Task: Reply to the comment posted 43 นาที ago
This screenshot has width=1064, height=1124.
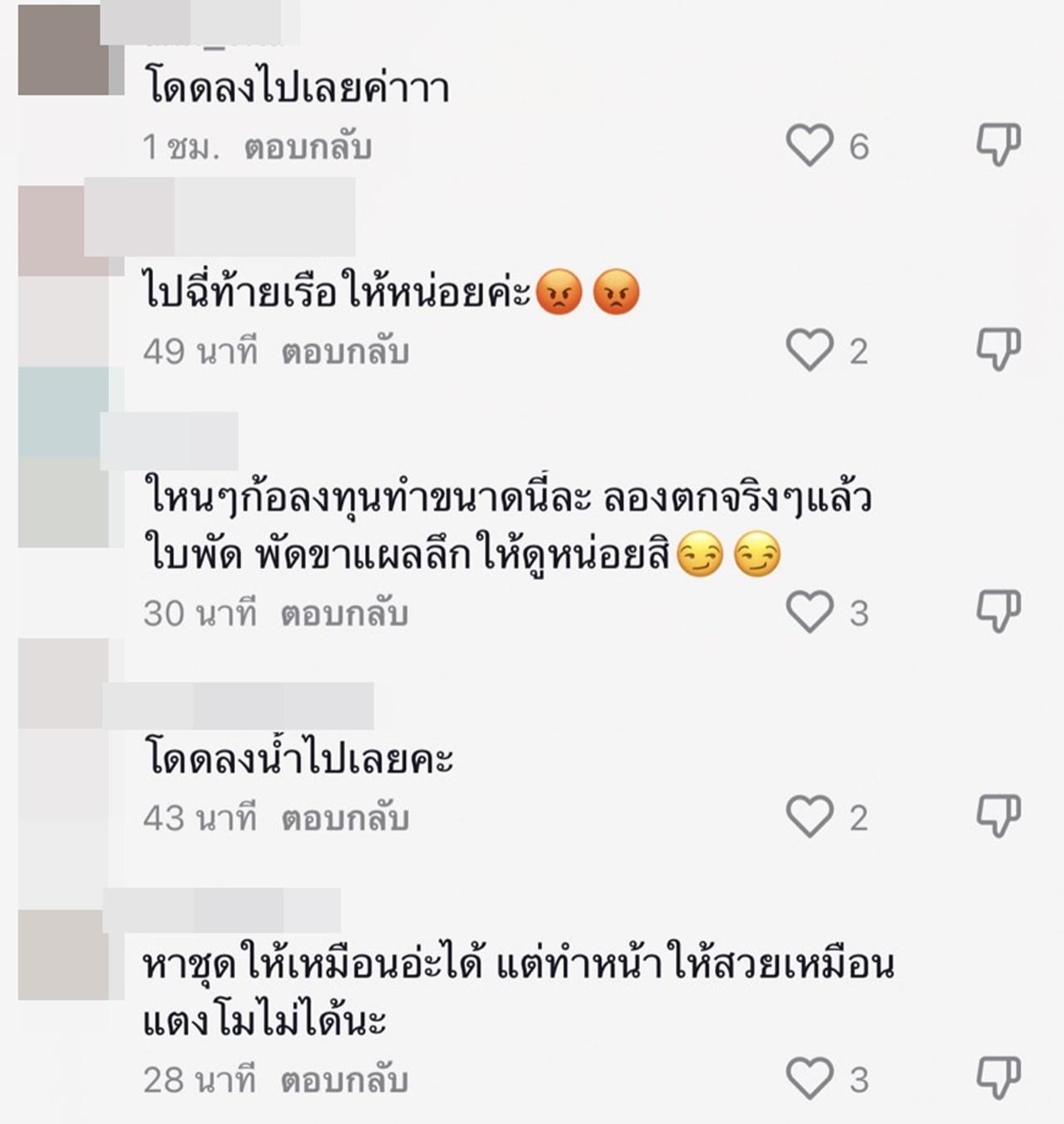Action: [x=345, y=818]
